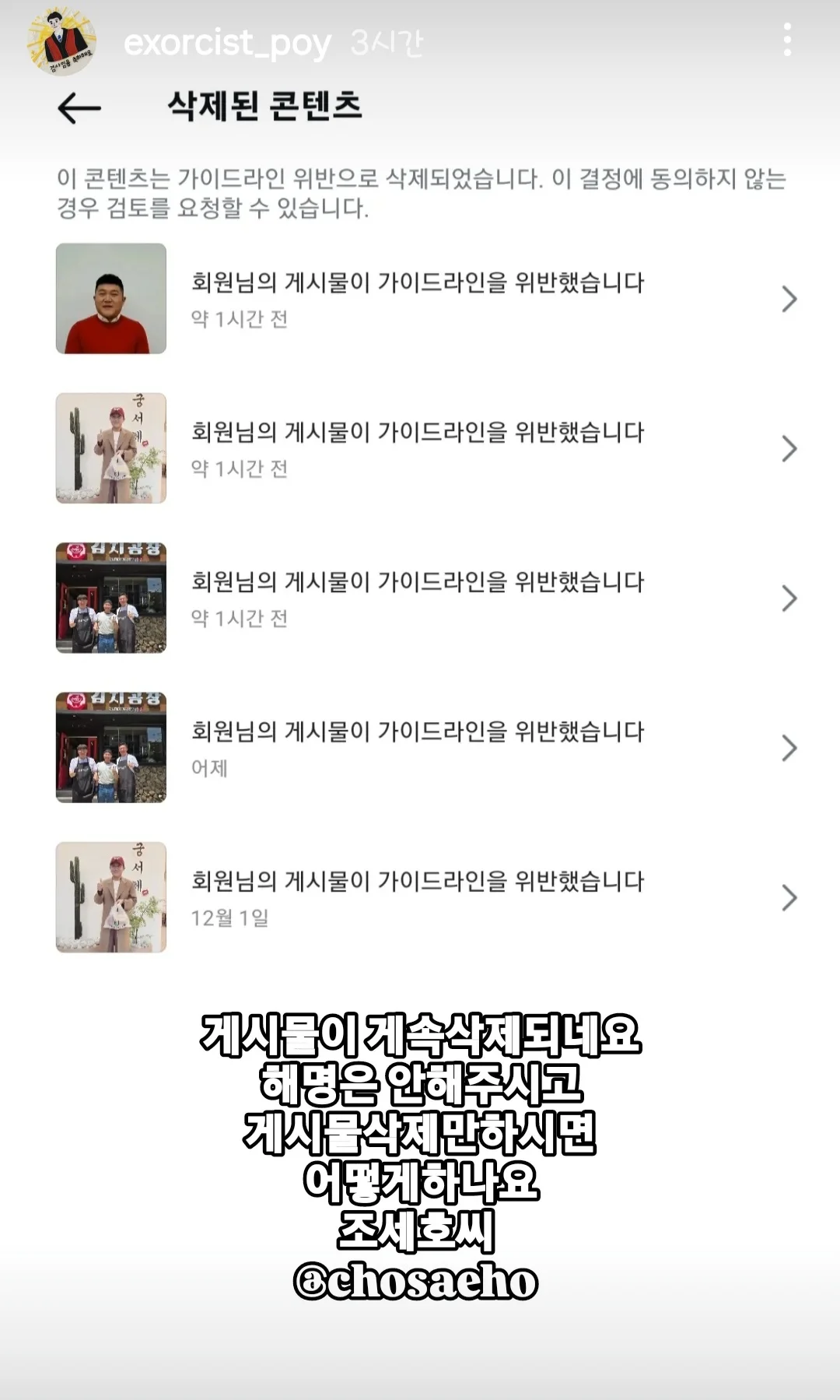Tap the exorcist_poy username

click(x=227, y=43)
